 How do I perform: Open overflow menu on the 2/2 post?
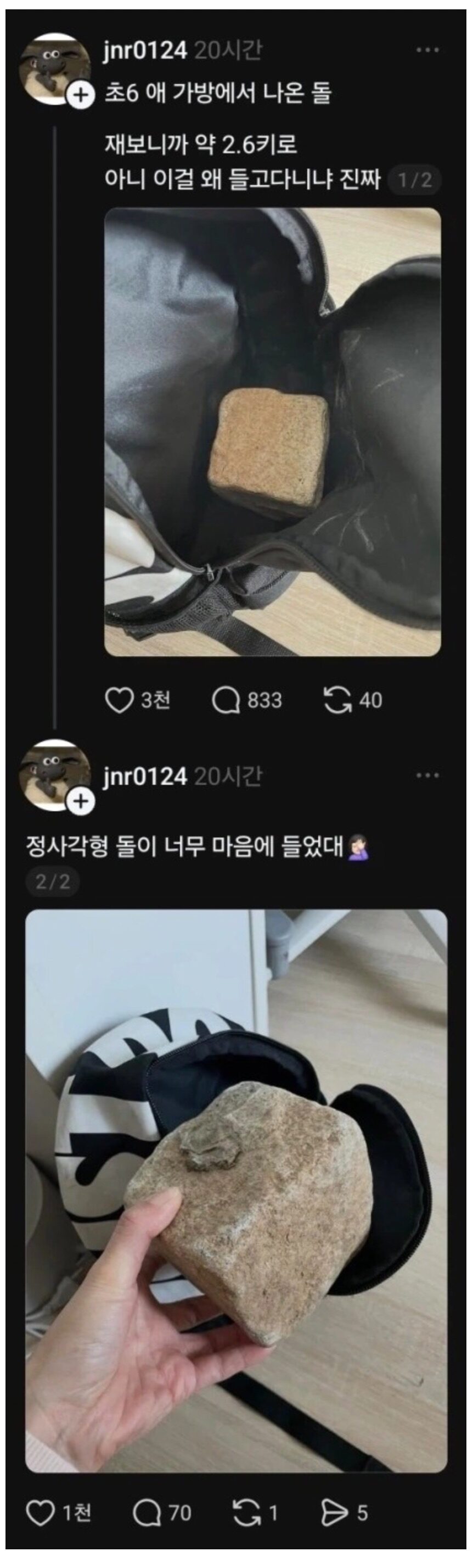(427, 775)
